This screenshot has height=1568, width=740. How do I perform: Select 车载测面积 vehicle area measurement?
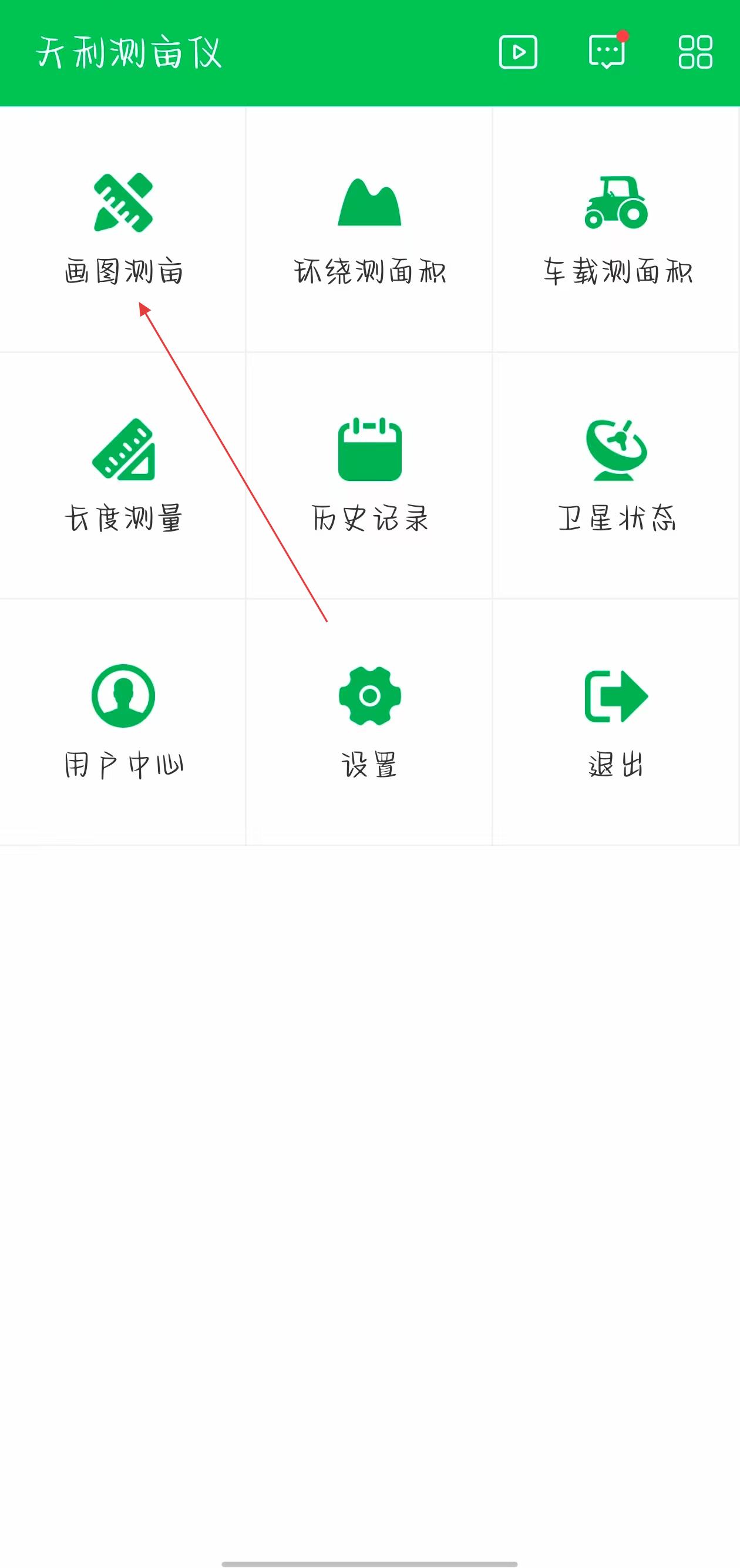[x=616, y=229]
